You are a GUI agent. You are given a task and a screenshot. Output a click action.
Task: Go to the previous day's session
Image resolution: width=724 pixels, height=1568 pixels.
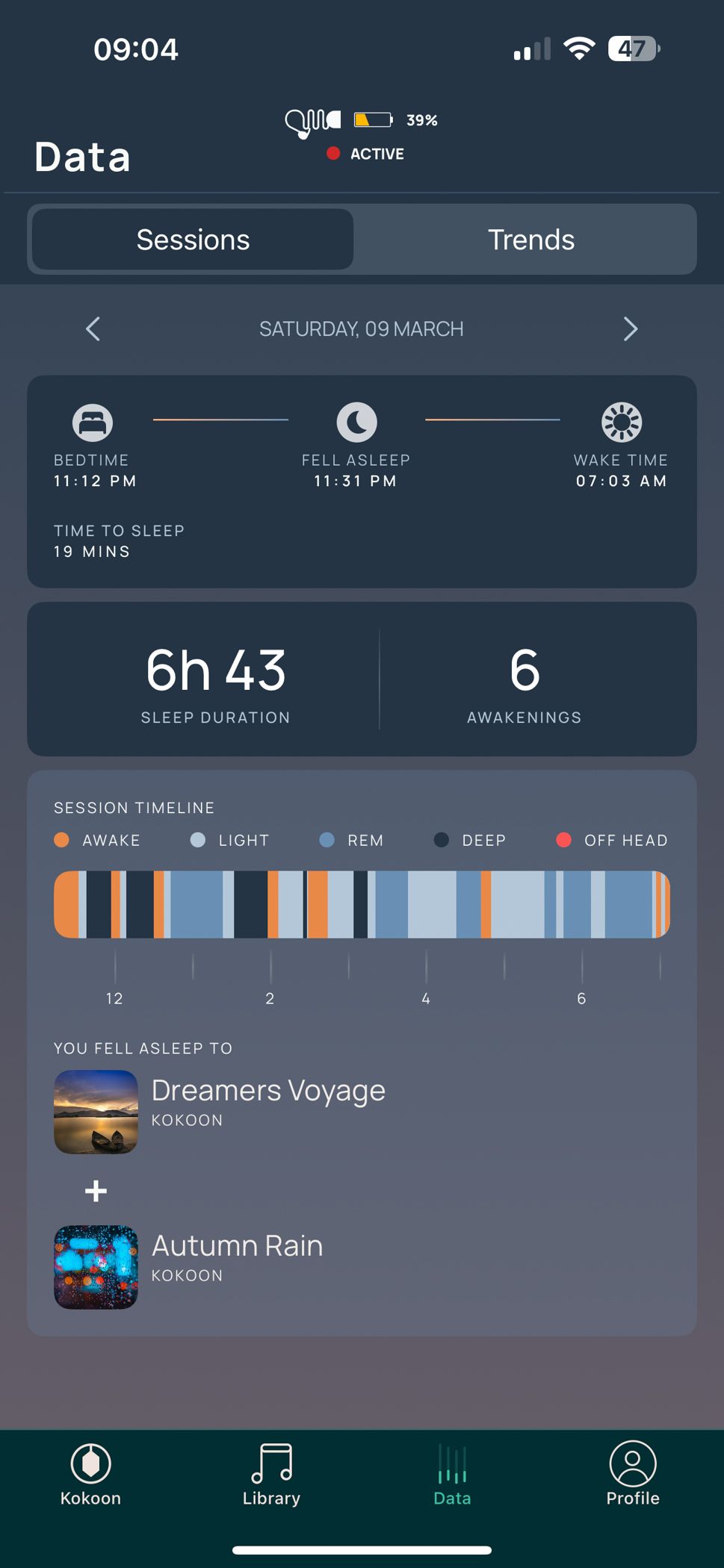pyautogui.click(x=93, y=329)
